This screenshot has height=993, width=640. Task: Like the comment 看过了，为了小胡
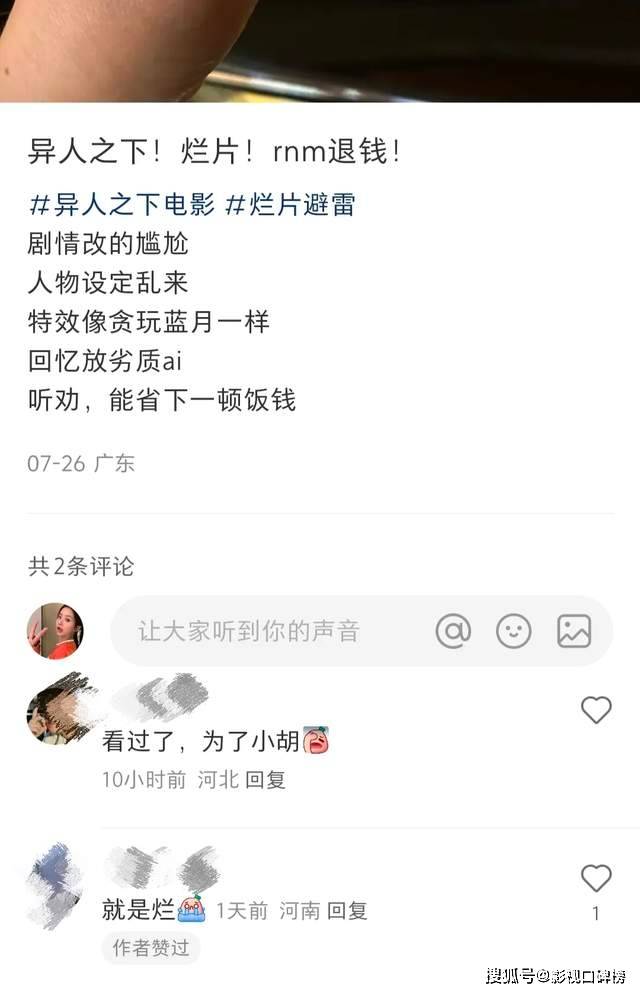(596, 710)
